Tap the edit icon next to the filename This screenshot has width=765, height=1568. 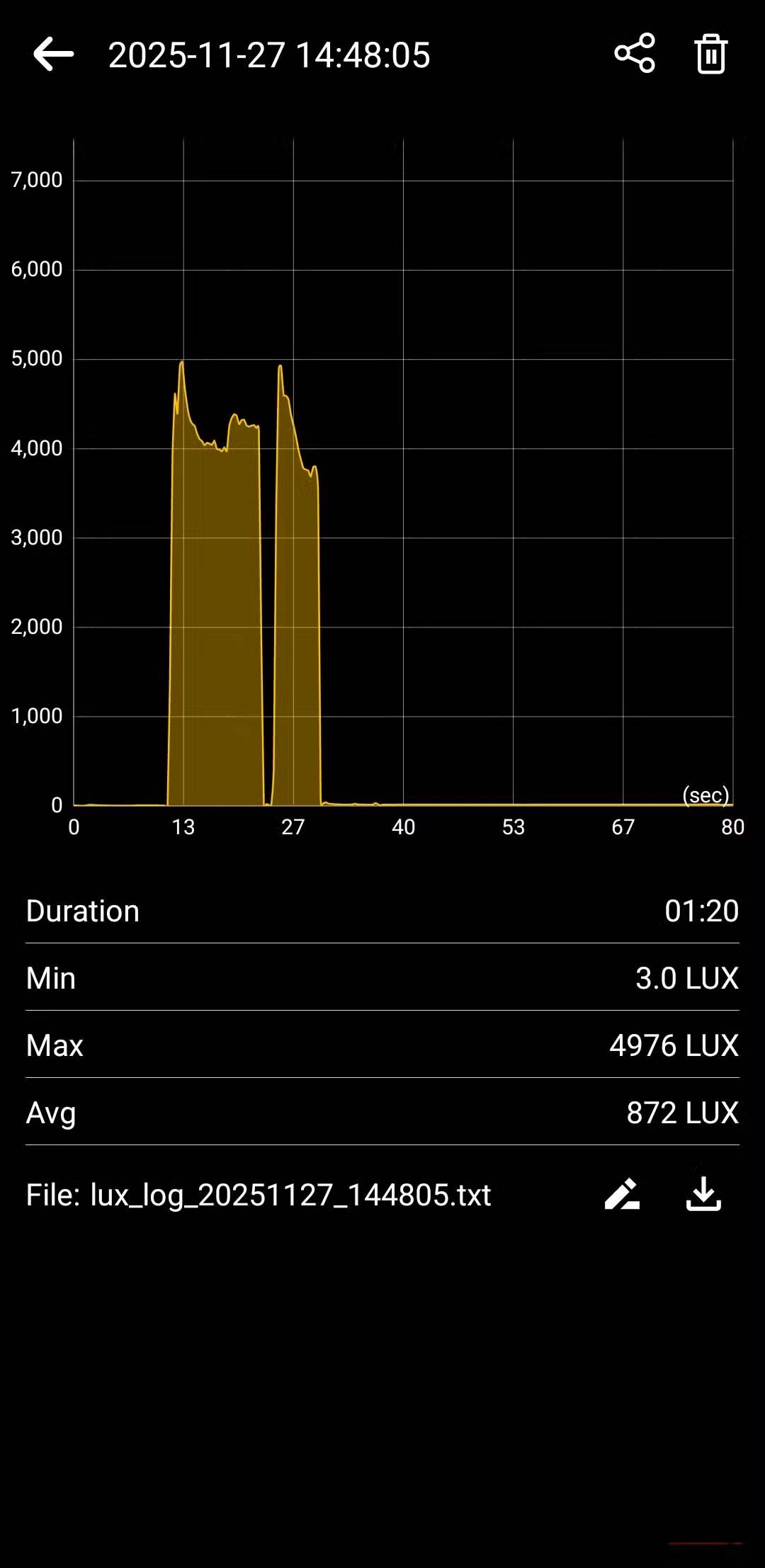[624, 1195]
